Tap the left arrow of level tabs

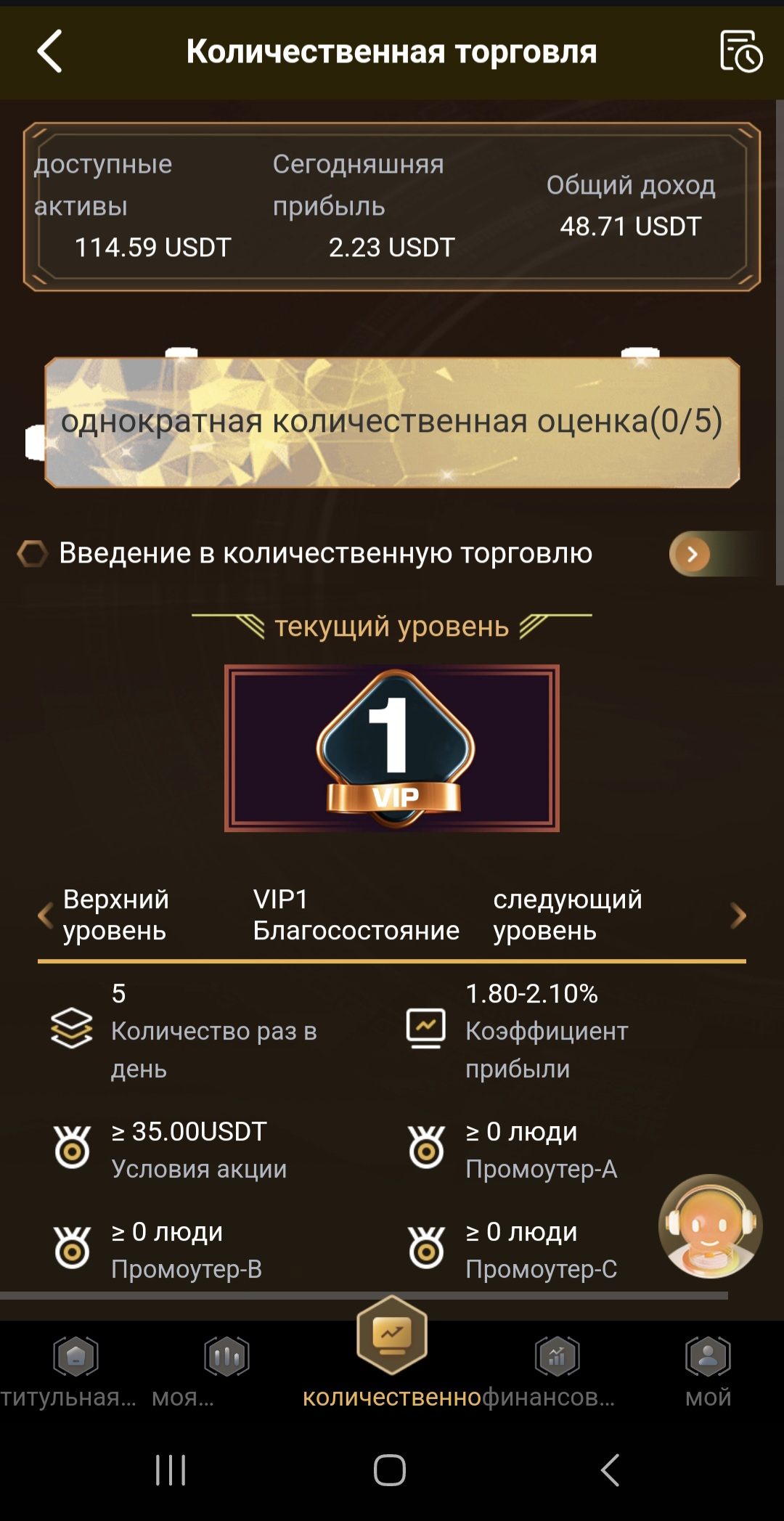pos(45,916)
